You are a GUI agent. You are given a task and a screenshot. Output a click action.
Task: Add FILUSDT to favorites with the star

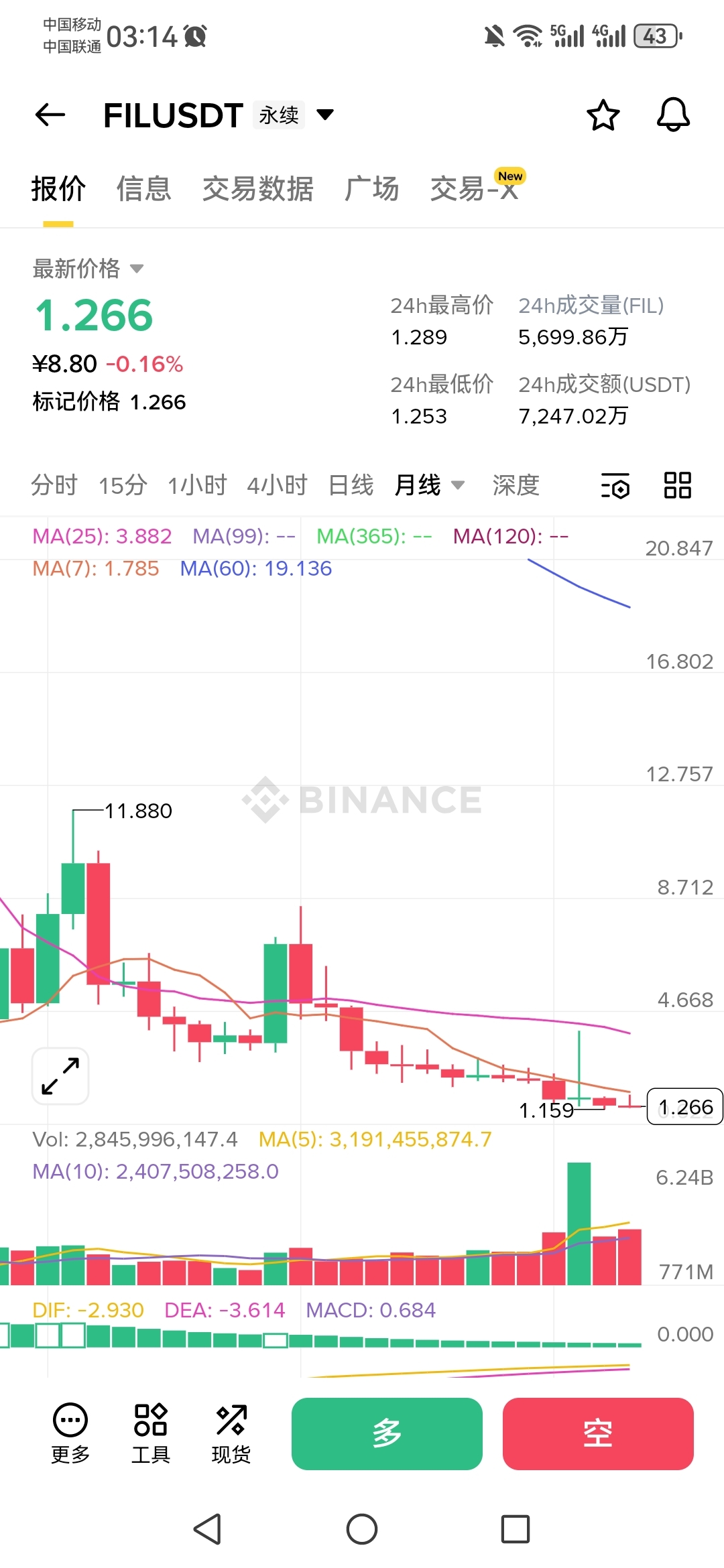point(603,115)
